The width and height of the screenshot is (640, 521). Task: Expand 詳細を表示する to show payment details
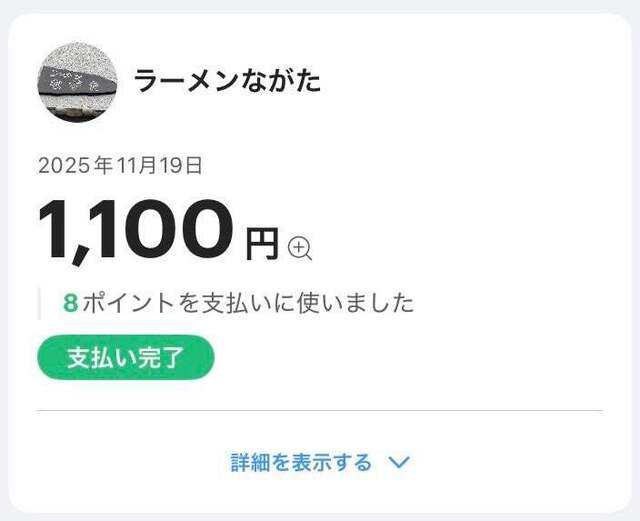pos(320,463)
